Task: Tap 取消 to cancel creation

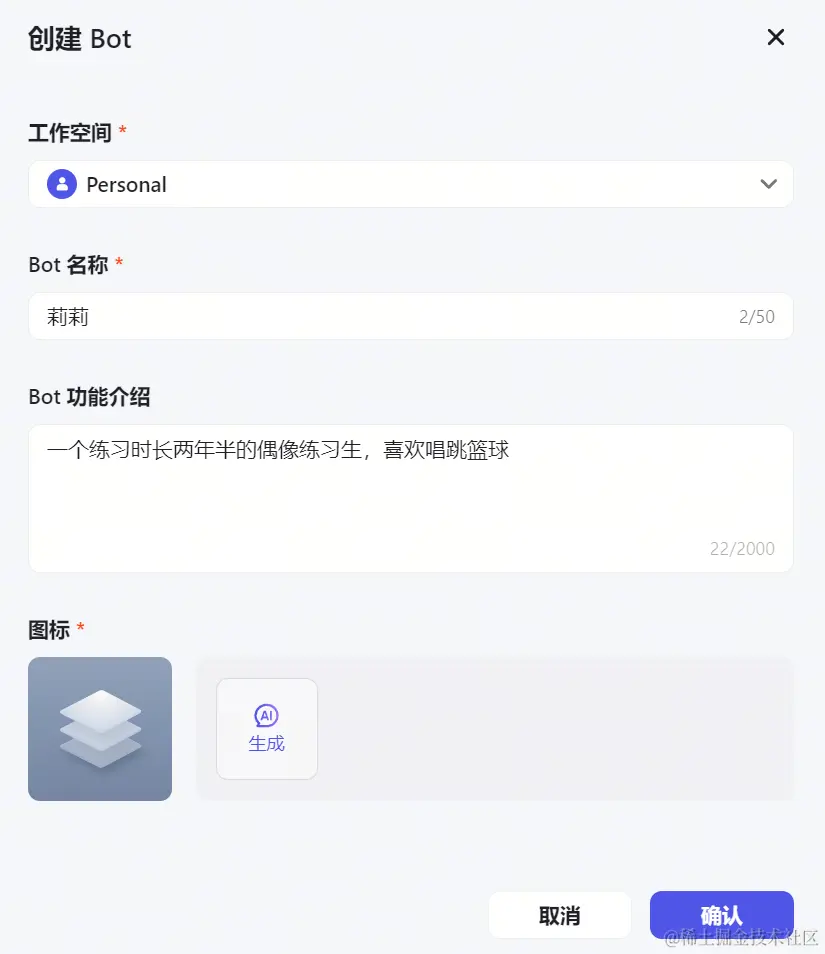Action: [559, 915]
